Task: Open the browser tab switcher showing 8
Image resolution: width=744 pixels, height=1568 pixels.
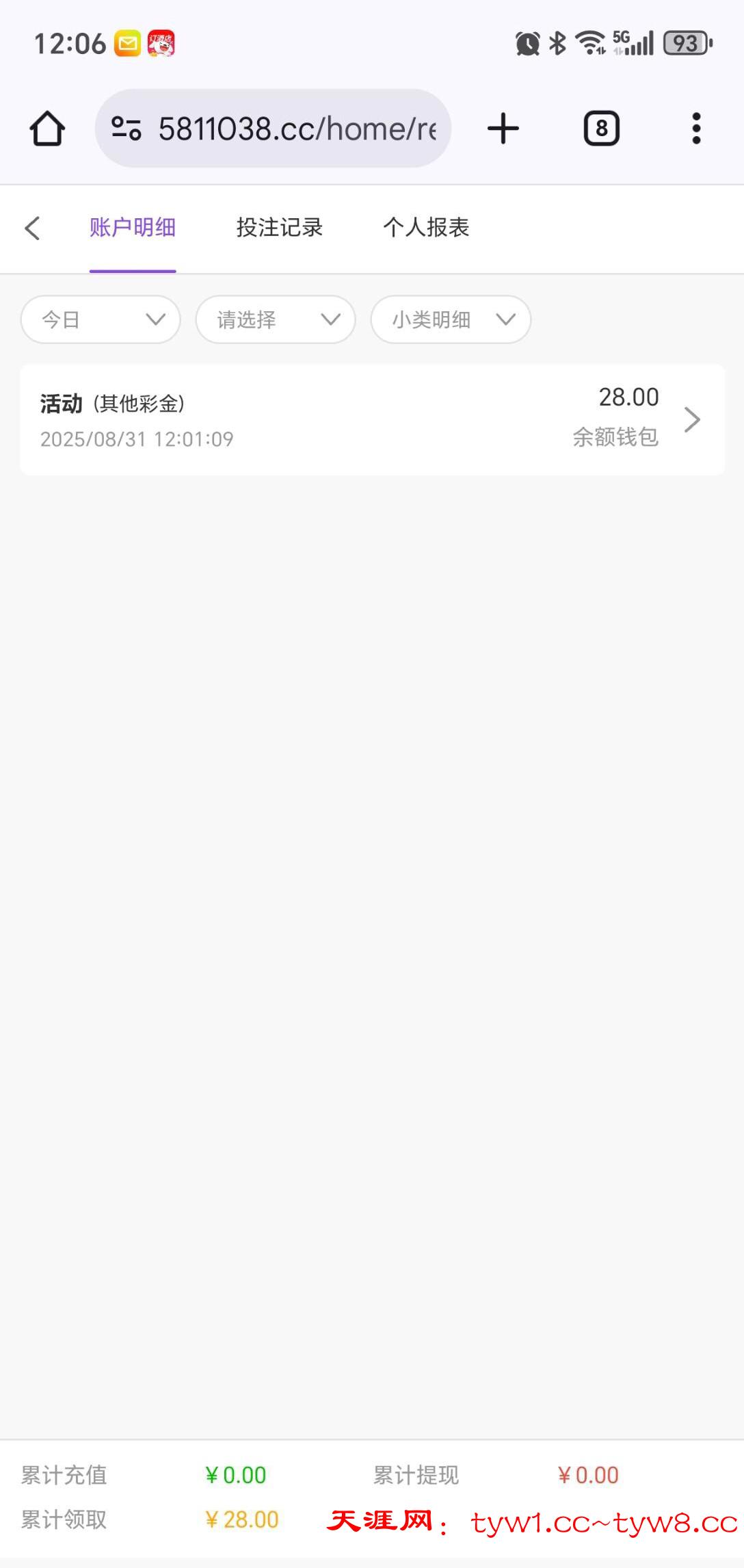Action: [600, 128]
